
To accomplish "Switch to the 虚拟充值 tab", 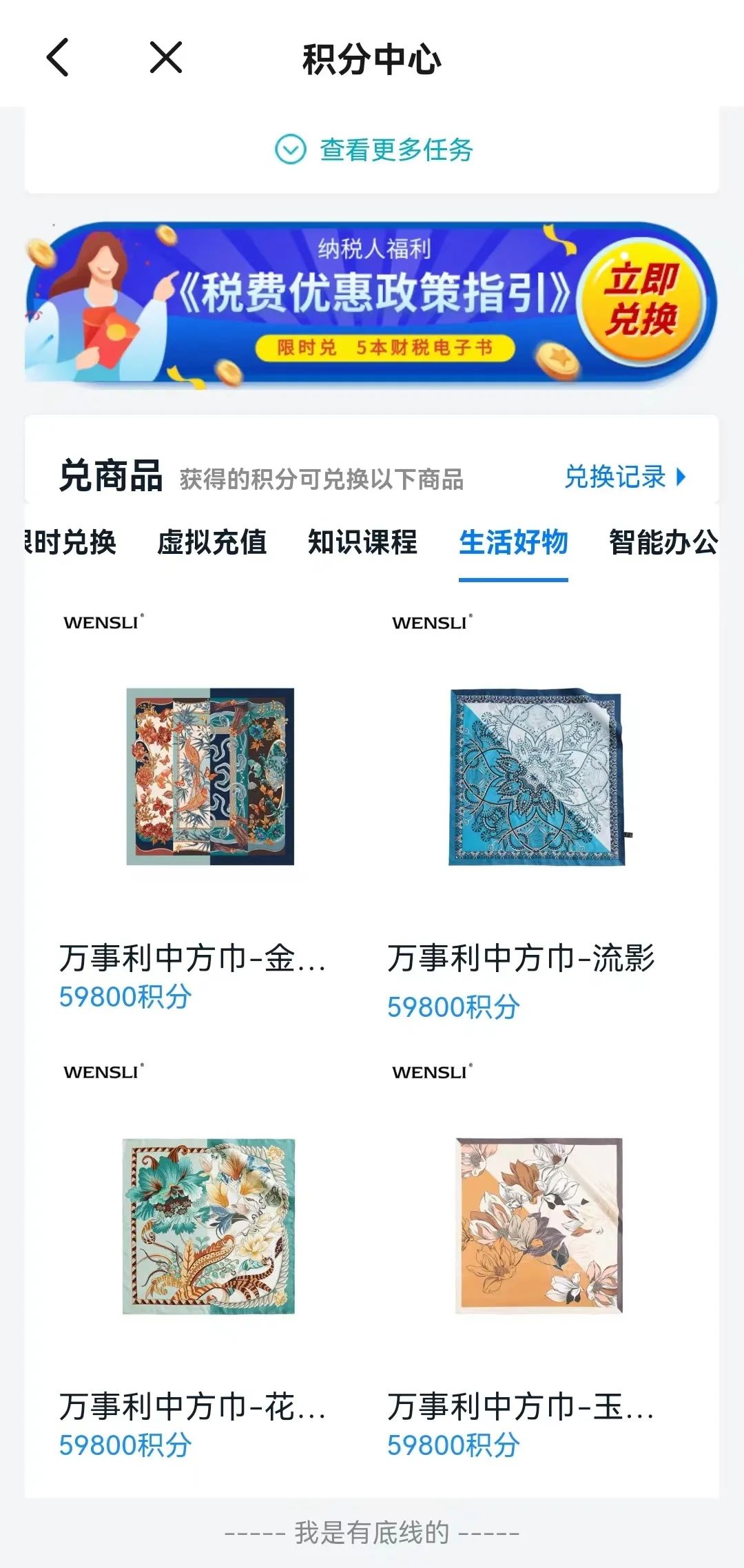I will coord(211,542).
